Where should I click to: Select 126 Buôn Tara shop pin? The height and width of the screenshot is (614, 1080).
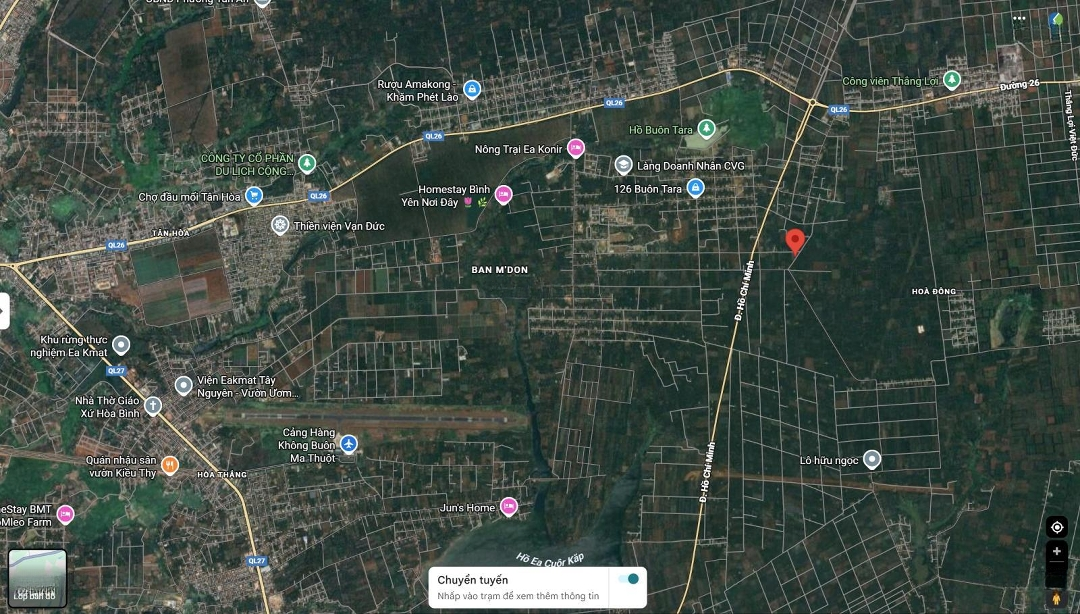click(x=696, y=188)
